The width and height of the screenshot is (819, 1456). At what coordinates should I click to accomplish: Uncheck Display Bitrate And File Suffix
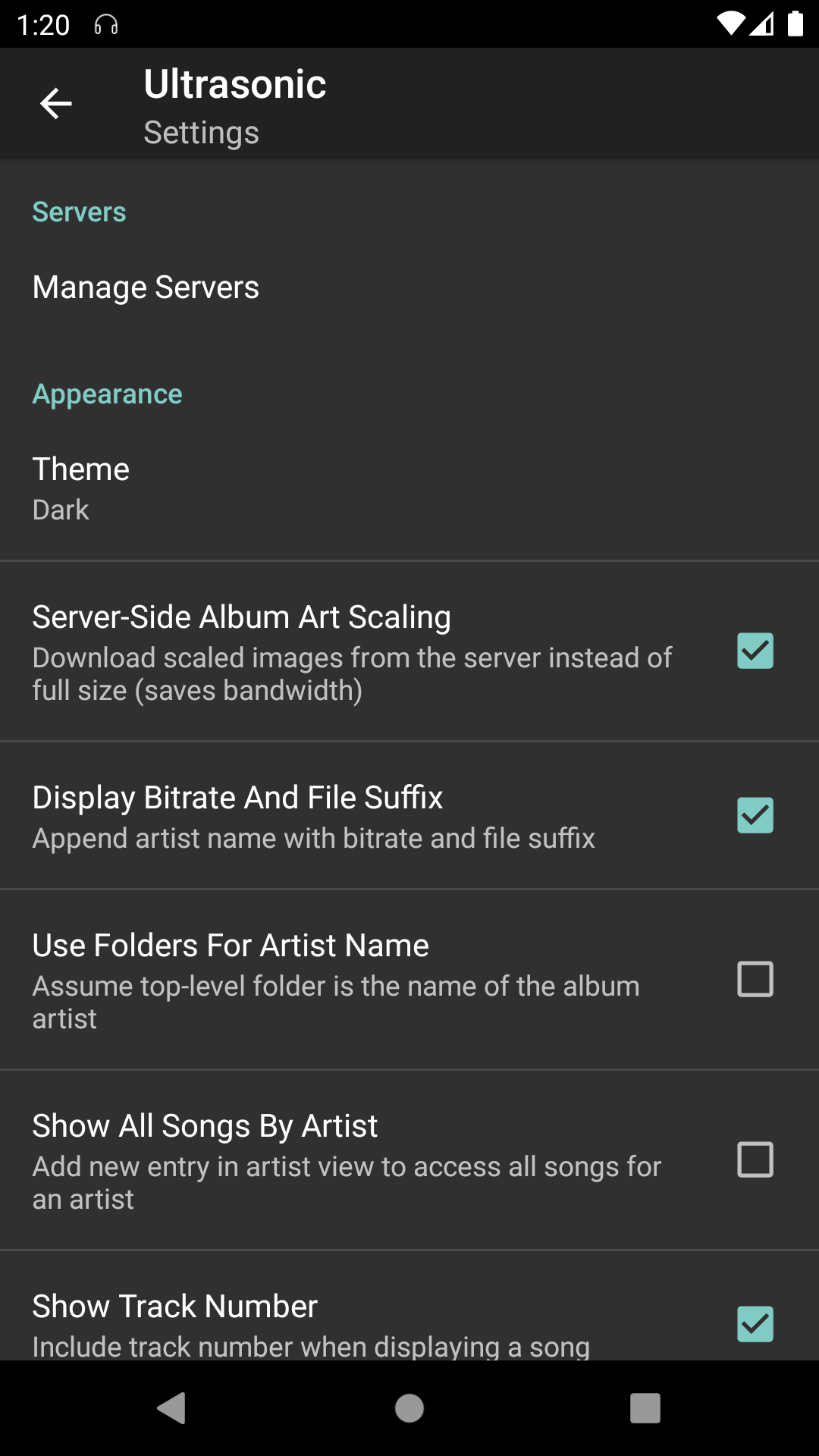point(755,816)
